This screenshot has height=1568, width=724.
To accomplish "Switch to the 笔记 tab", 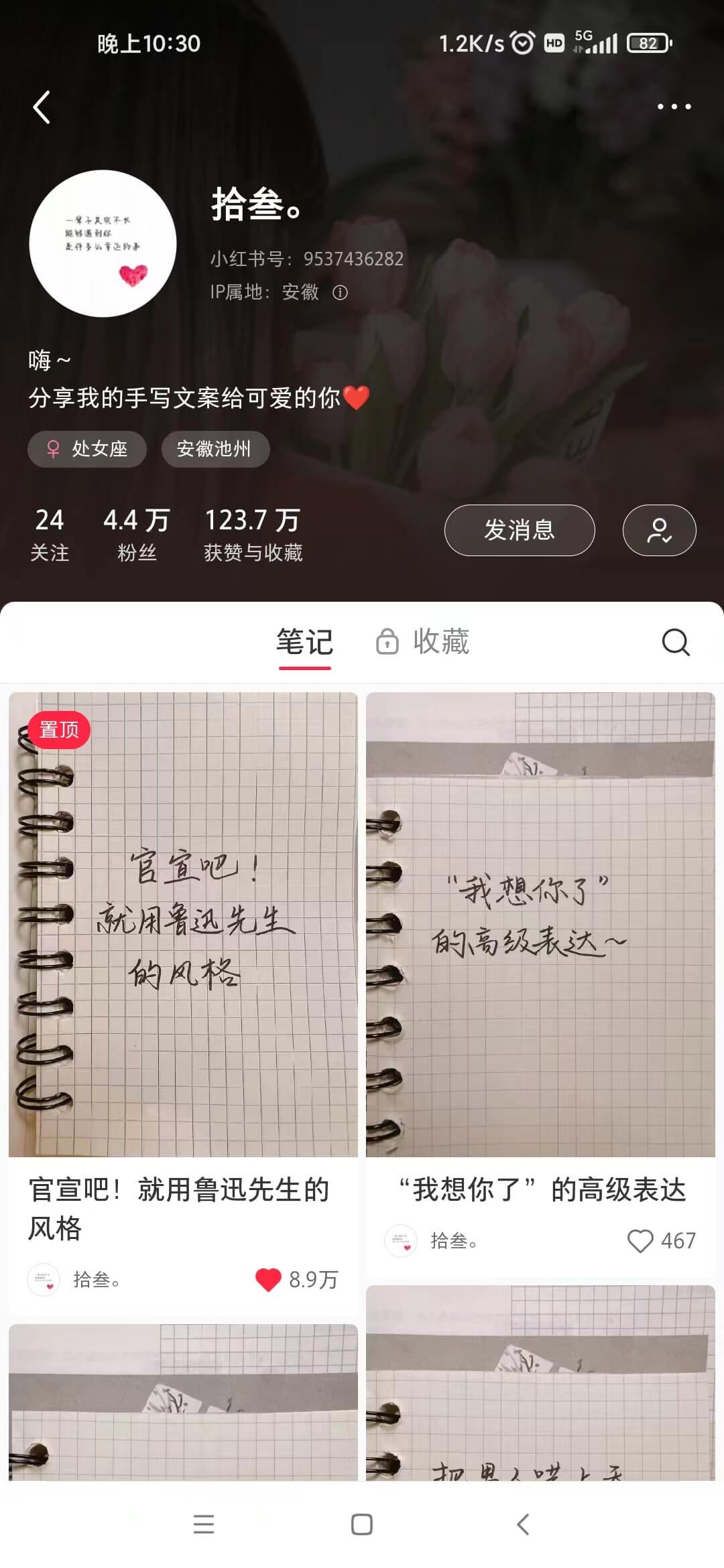I will pos(304,642).
